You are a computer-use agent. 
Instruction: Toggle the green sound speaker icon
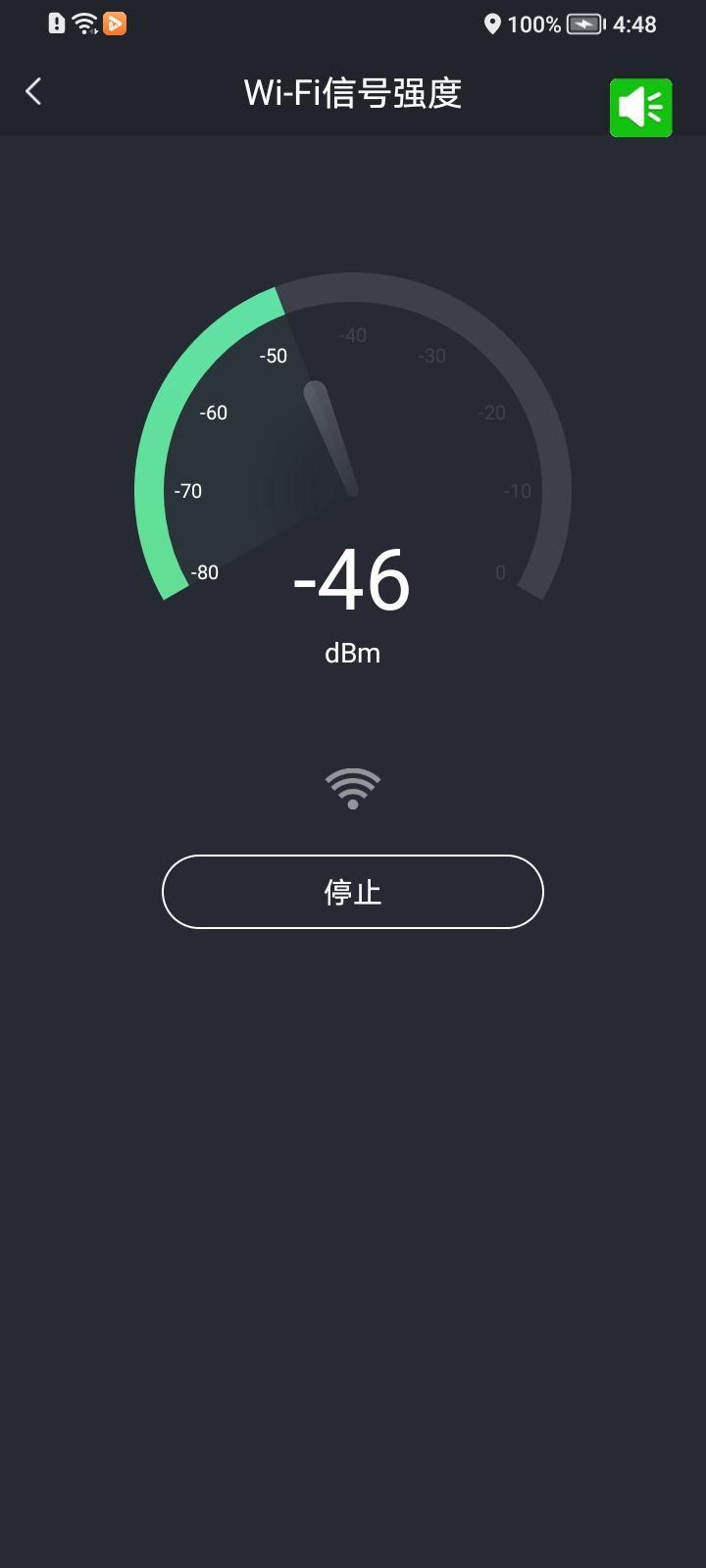tap(641, 107)
